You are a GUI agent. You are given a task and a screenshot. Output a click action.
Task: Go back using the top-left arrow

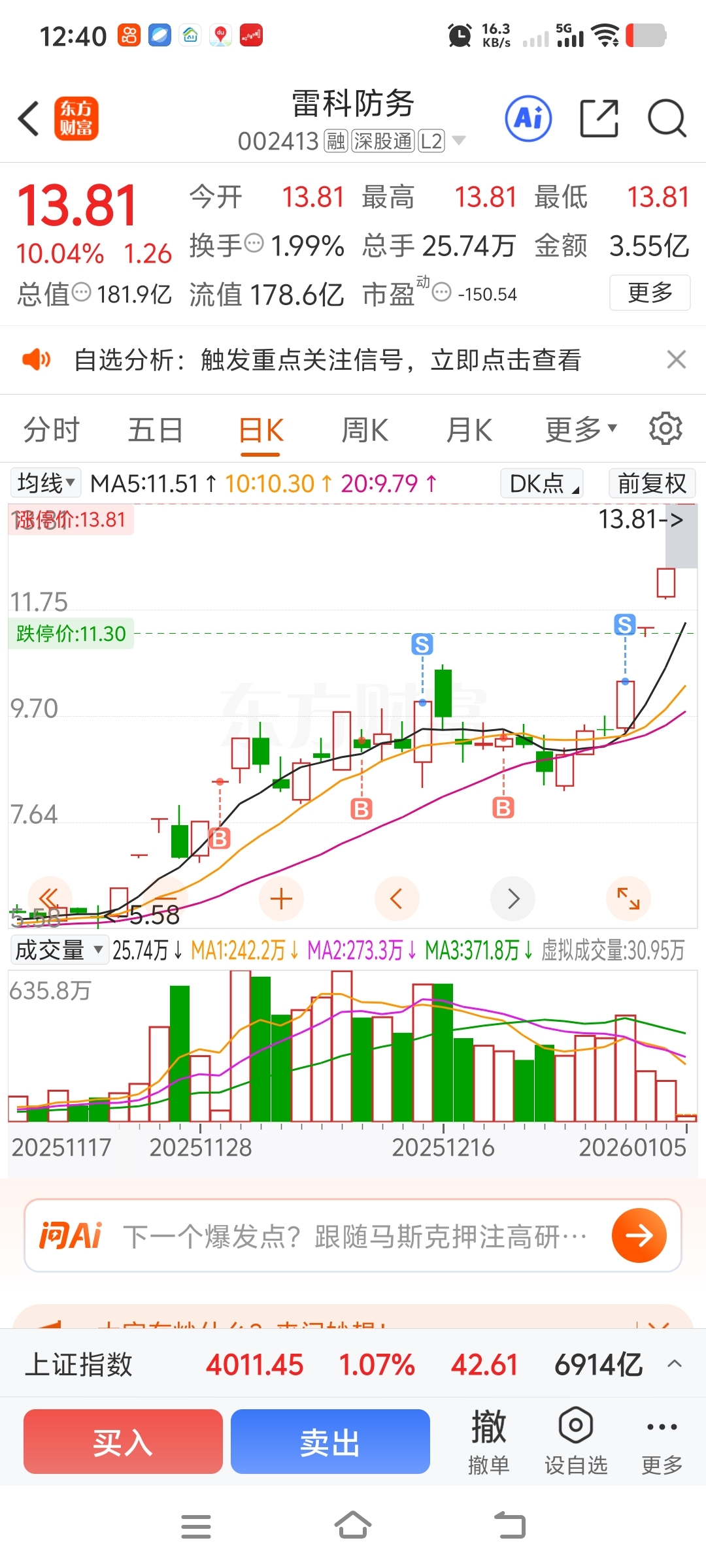pyautogui.click(x=29, y=119)
